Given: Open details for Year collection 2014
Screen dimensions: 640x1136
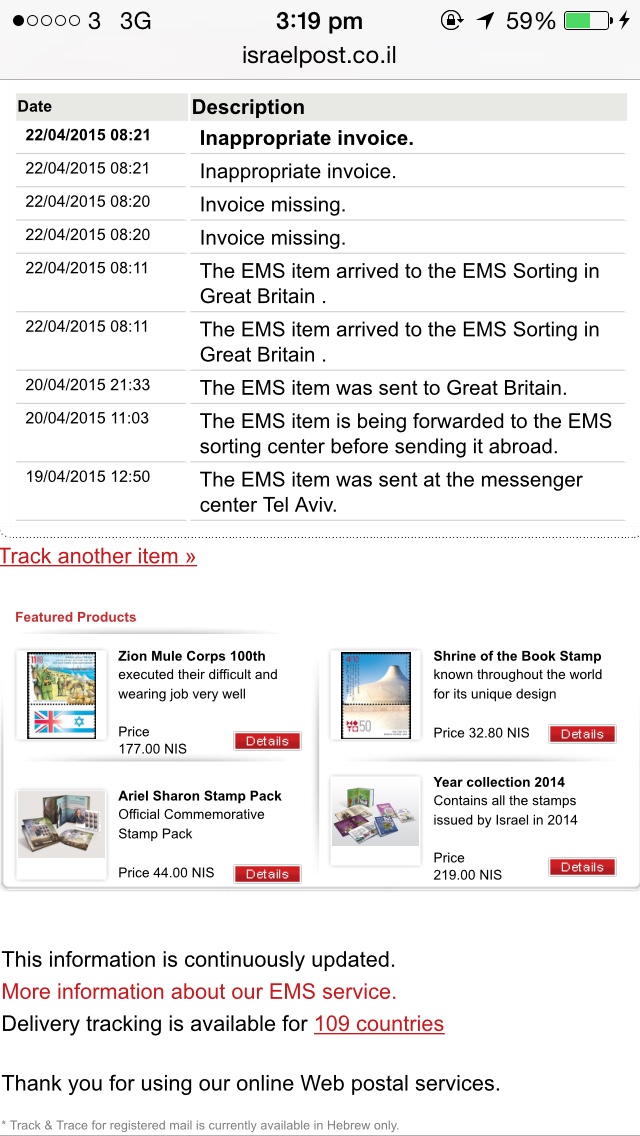Looking at the screenshot, I should pyautogui.click(x=582, y=866).
